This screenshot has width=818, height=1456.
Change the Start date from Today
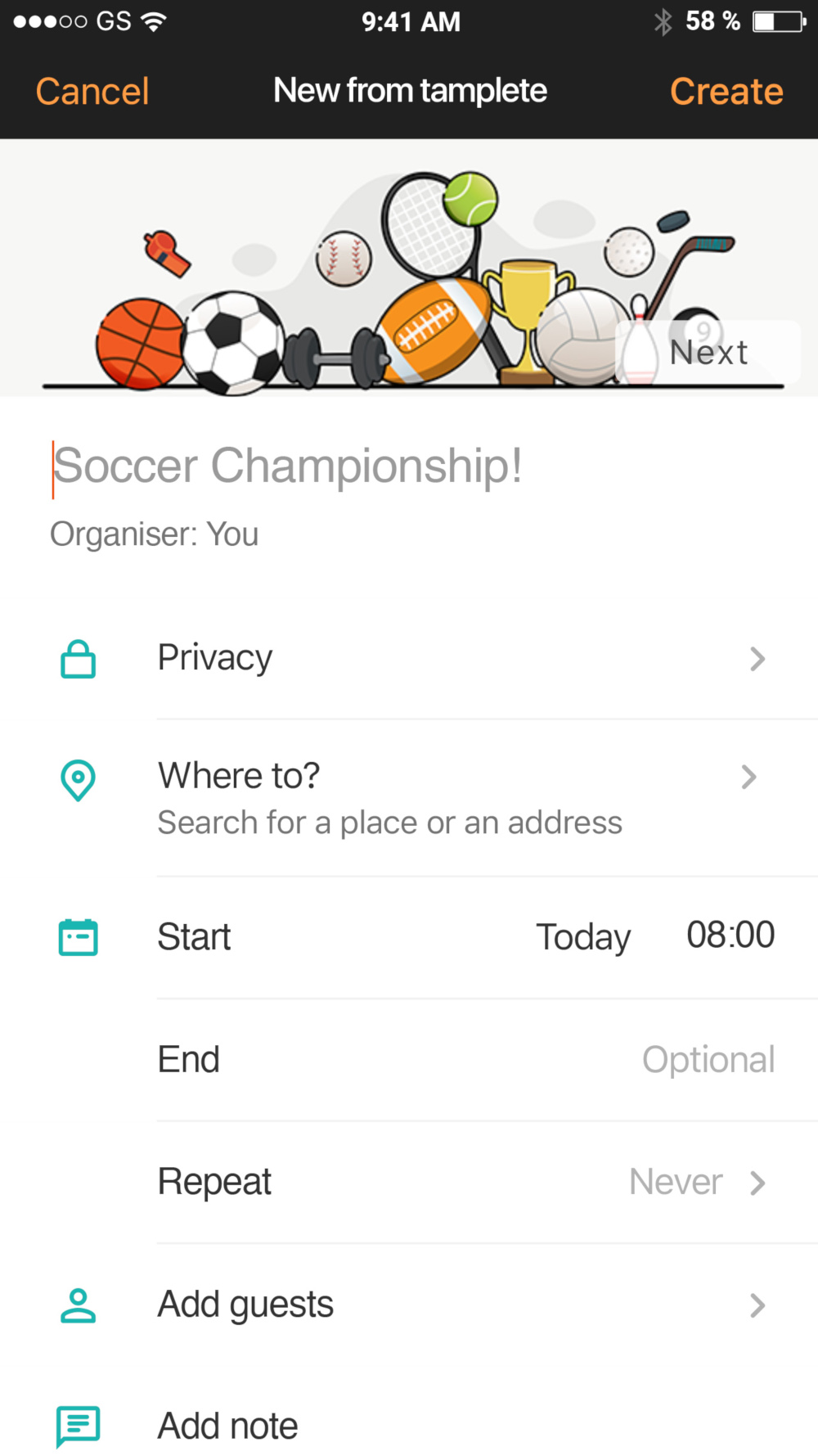(x=583, y=936)
